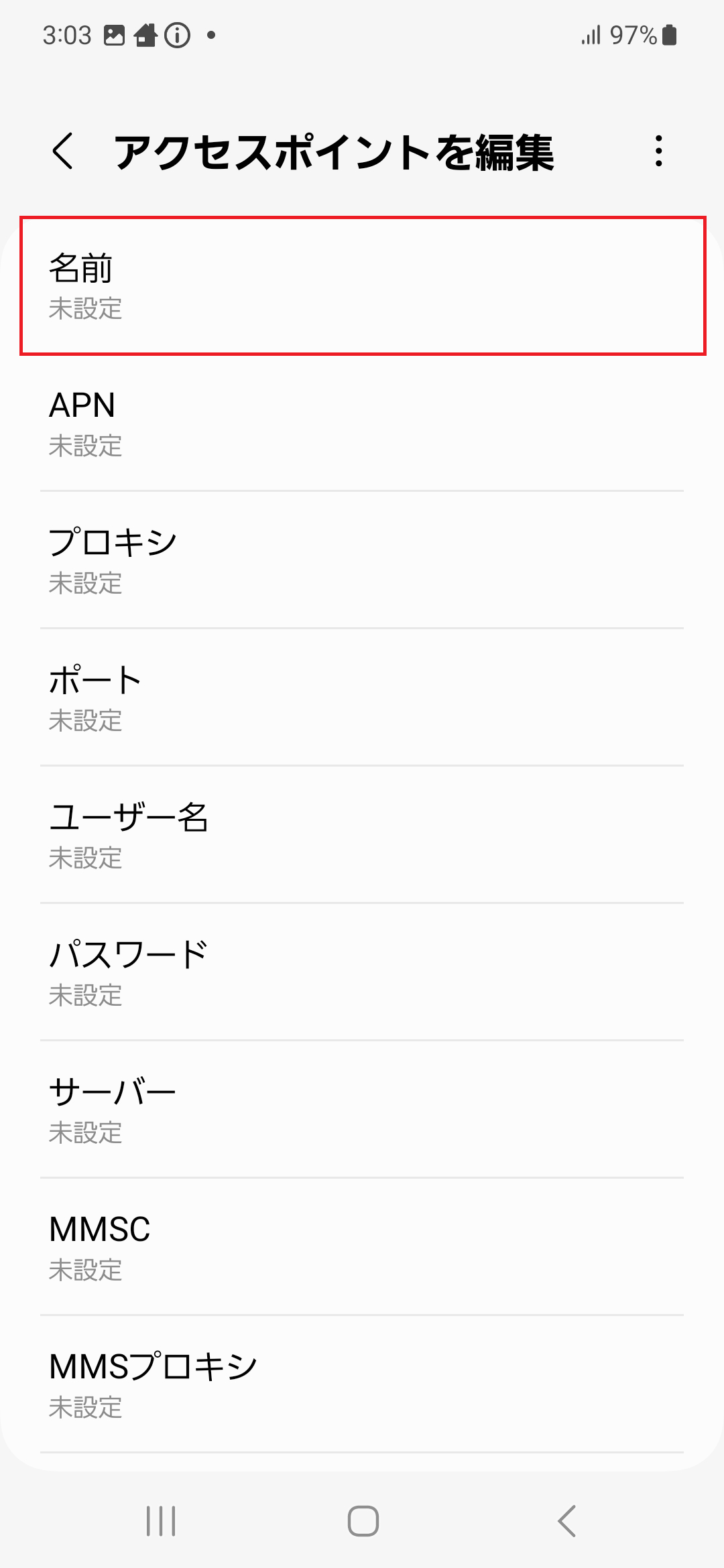The height and width of the screenshot is (1568, 724).
Task: Open recent apps from navigation bar
Action: (161, 1520)
